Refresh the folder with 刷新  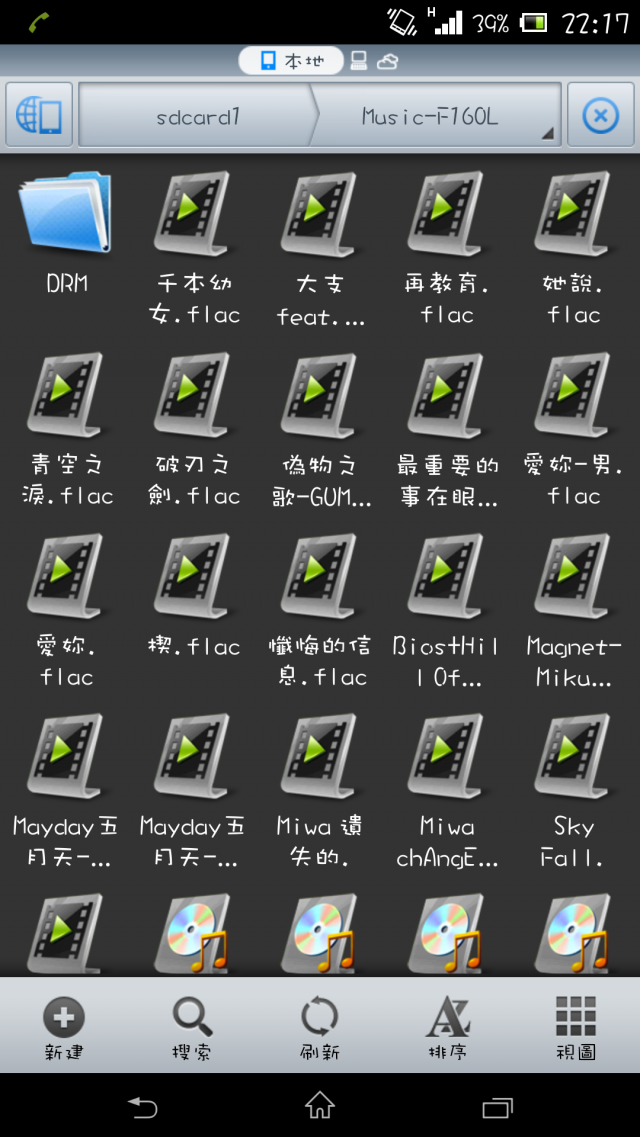[320, 1027]
